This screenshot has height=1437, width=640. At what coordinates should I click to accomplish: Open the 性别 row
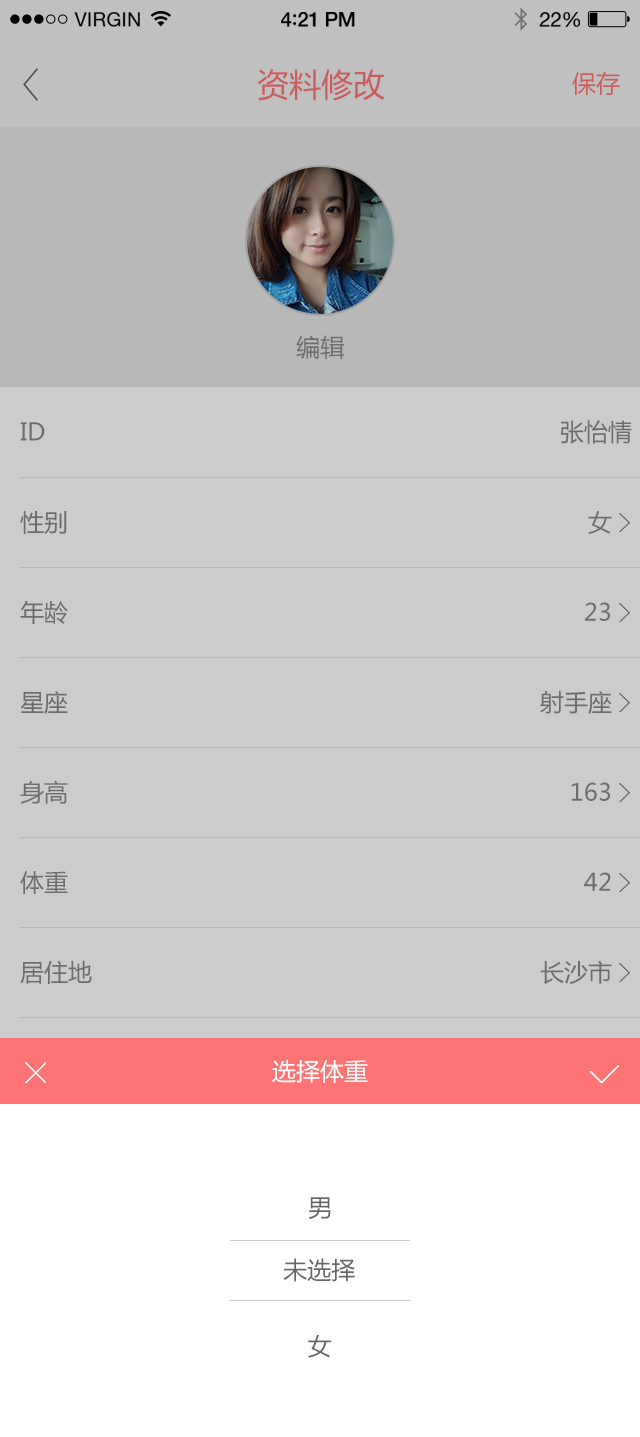point(320,523)
